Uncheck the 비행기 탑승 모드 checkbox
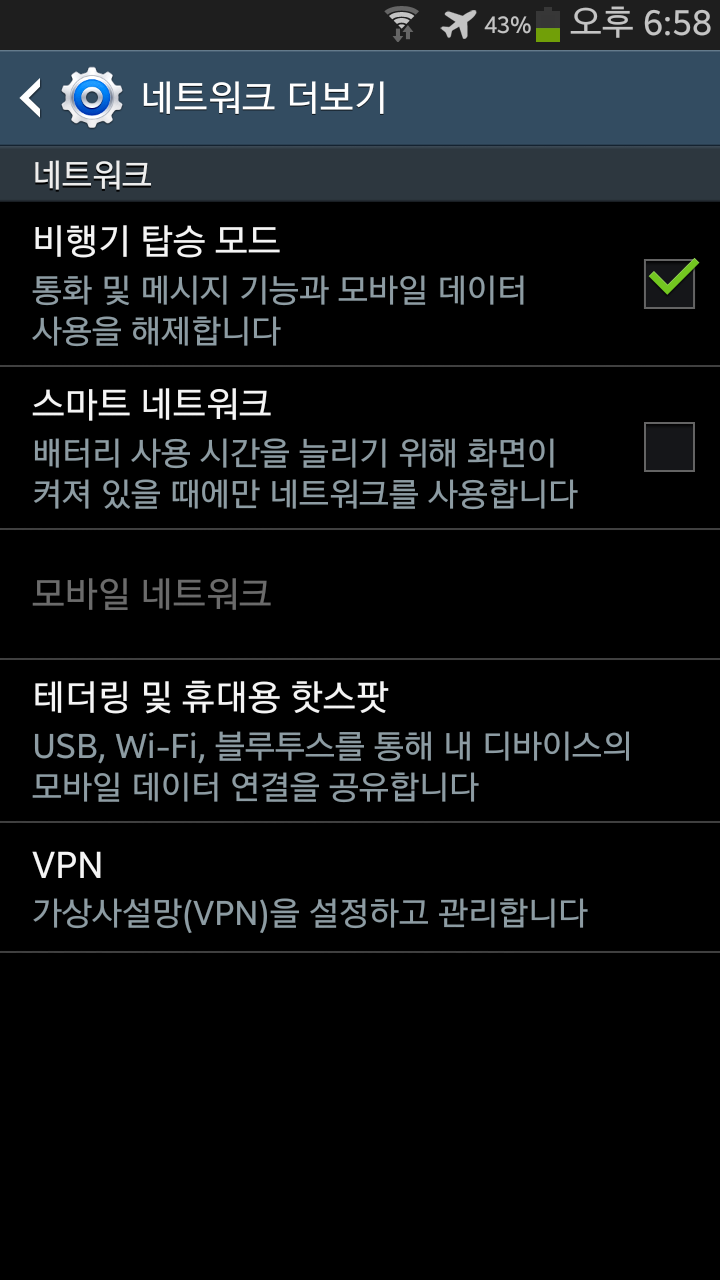 point(669,283)
